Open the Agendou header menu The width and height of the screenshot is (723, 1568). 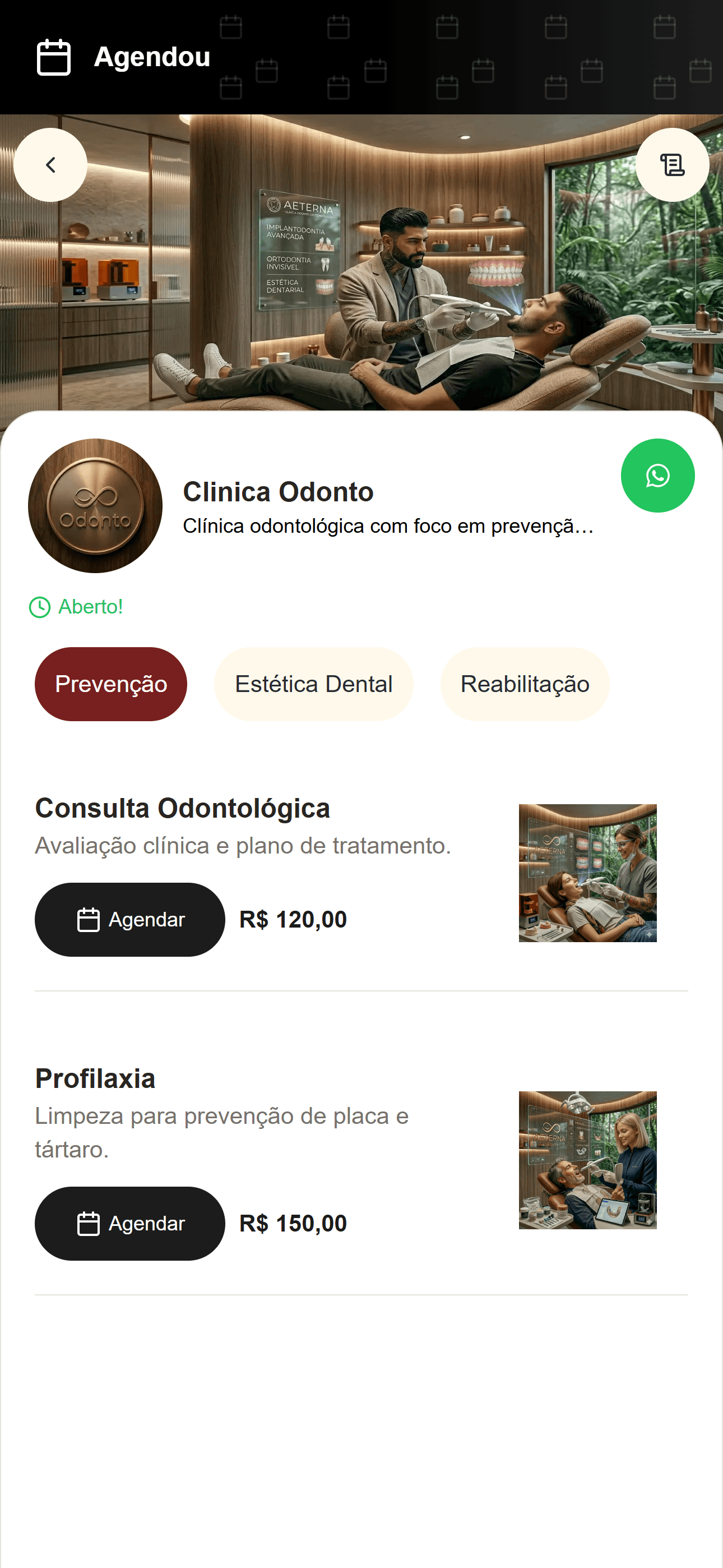[151, 58]
